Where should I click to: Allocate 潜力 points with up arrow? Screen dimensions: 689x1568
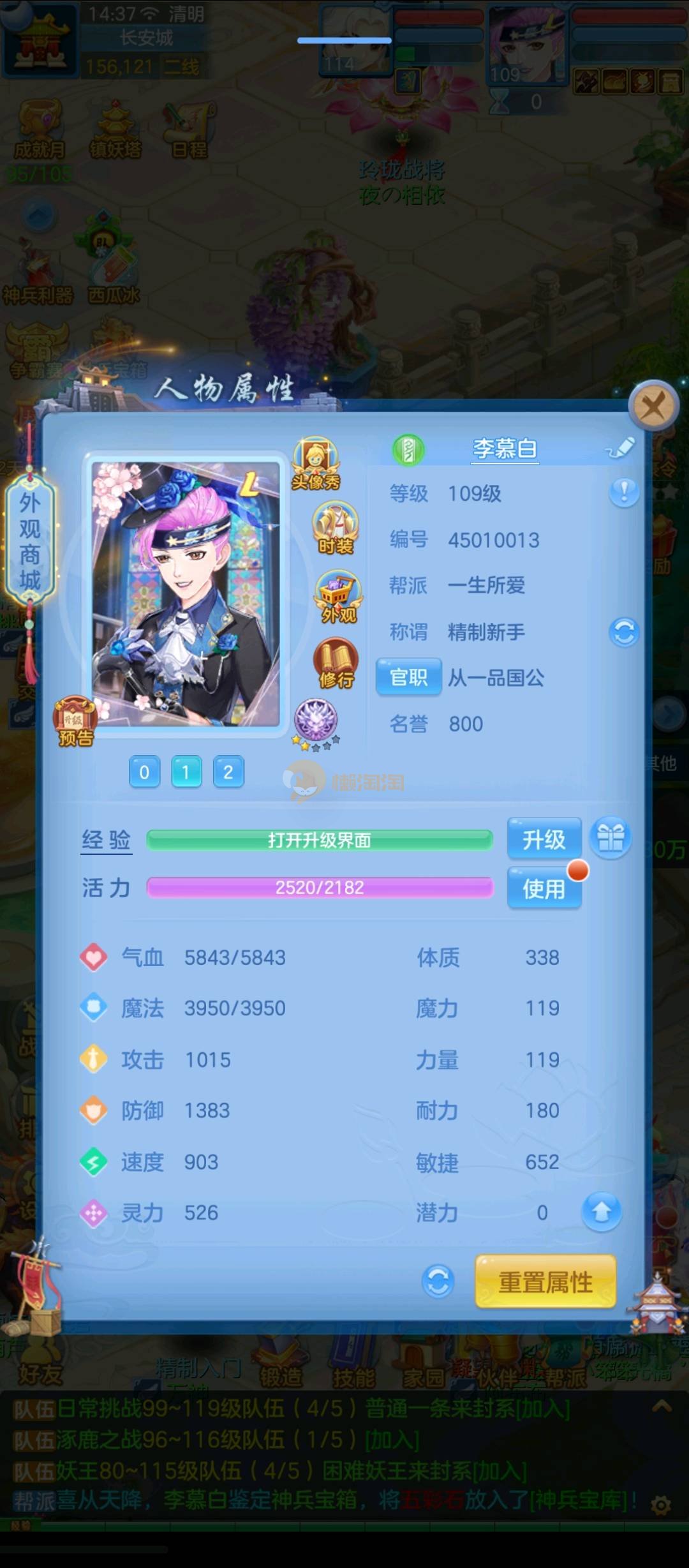[601, 1211]
